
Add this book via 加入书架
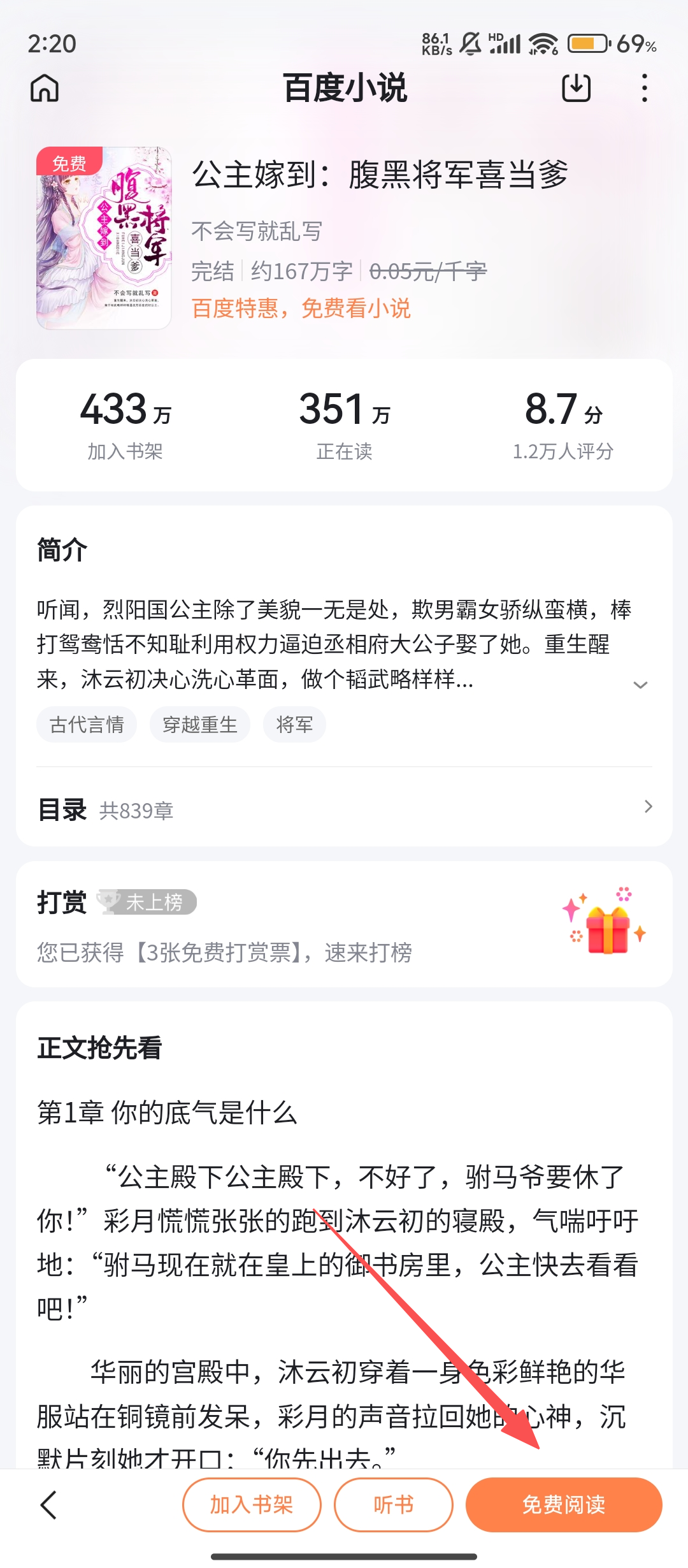click(x=252, y=1504)
